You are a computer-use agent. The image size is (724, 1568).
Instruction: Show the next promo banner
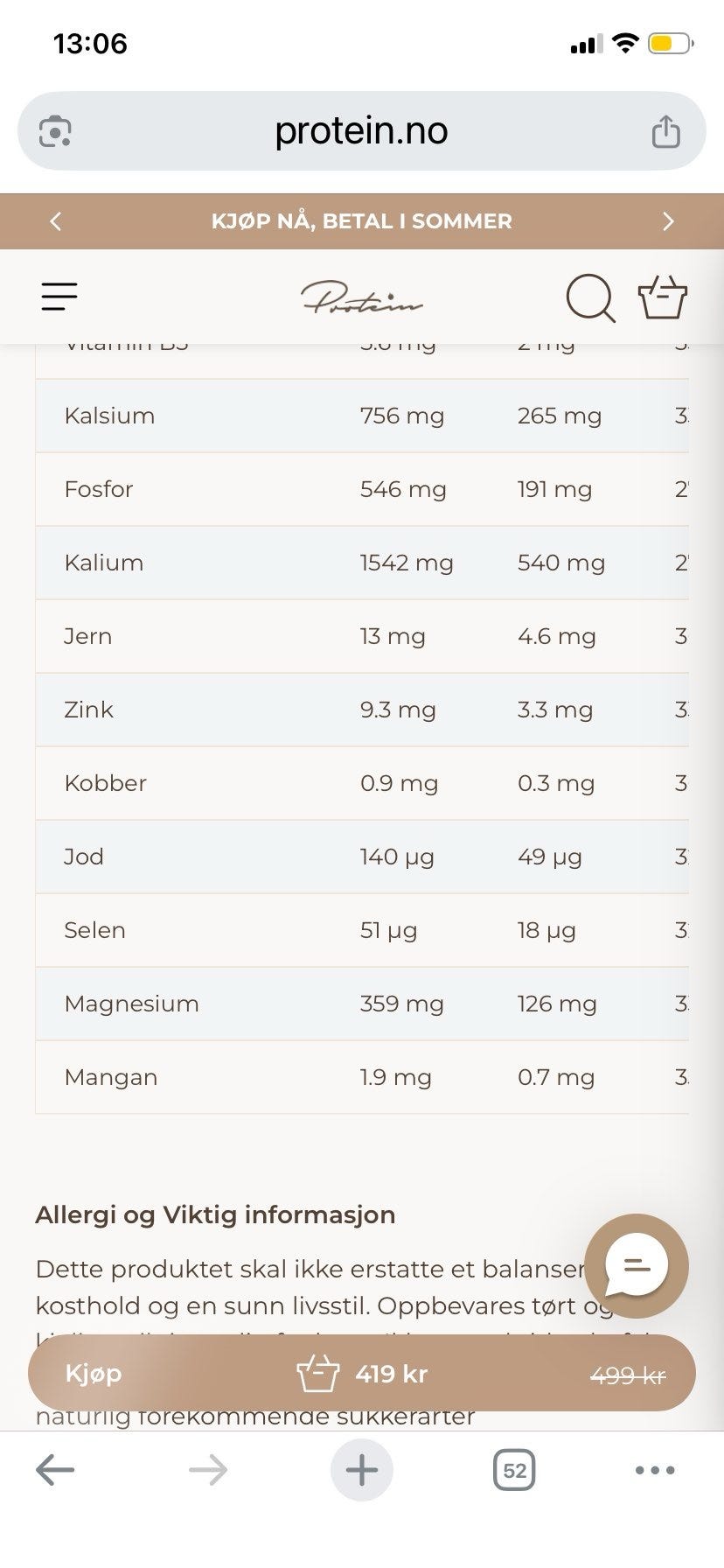point(668,221)
